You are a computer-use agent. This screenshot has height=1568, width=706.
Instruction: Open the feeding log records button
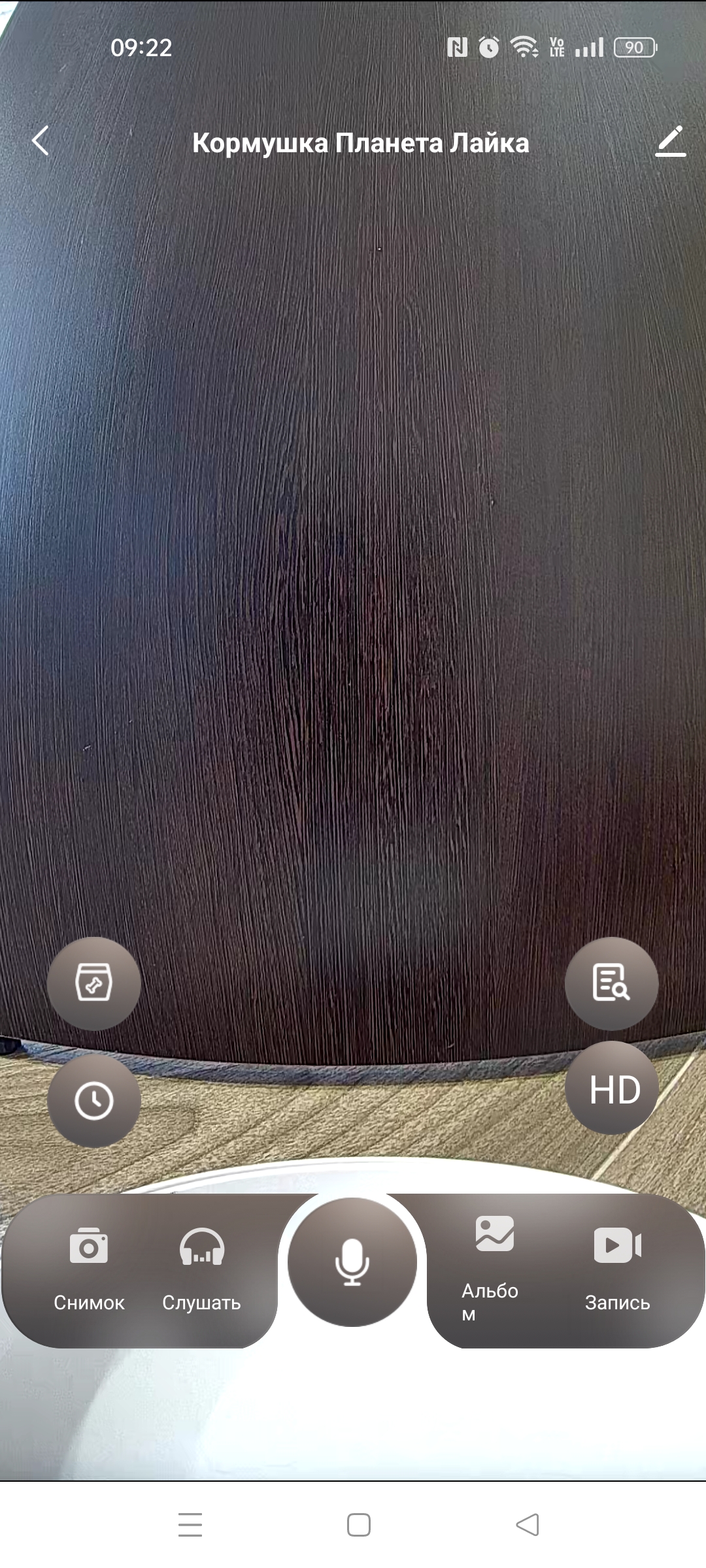pyautogui.click(x=611, y=983)
